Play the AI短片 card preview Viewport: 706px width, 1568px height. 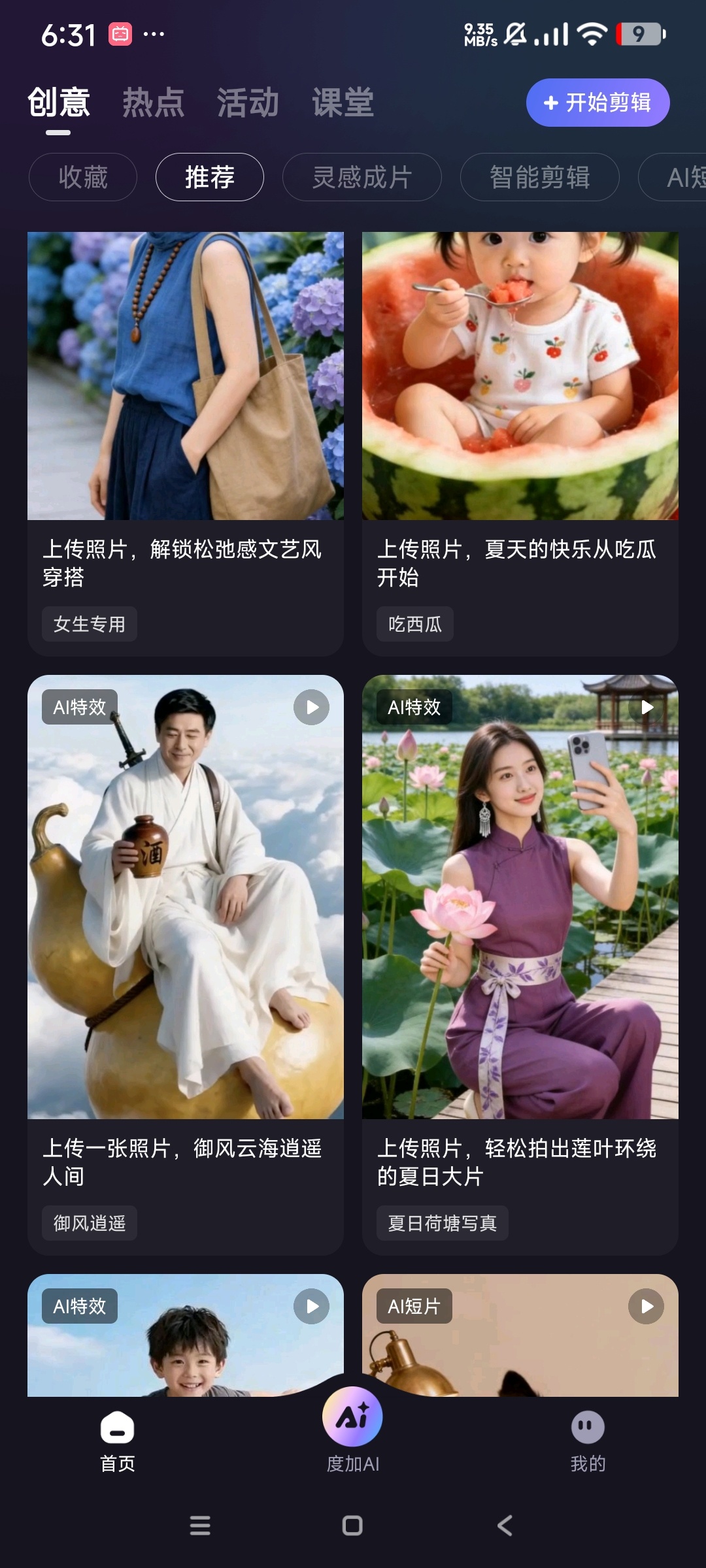647,1307
